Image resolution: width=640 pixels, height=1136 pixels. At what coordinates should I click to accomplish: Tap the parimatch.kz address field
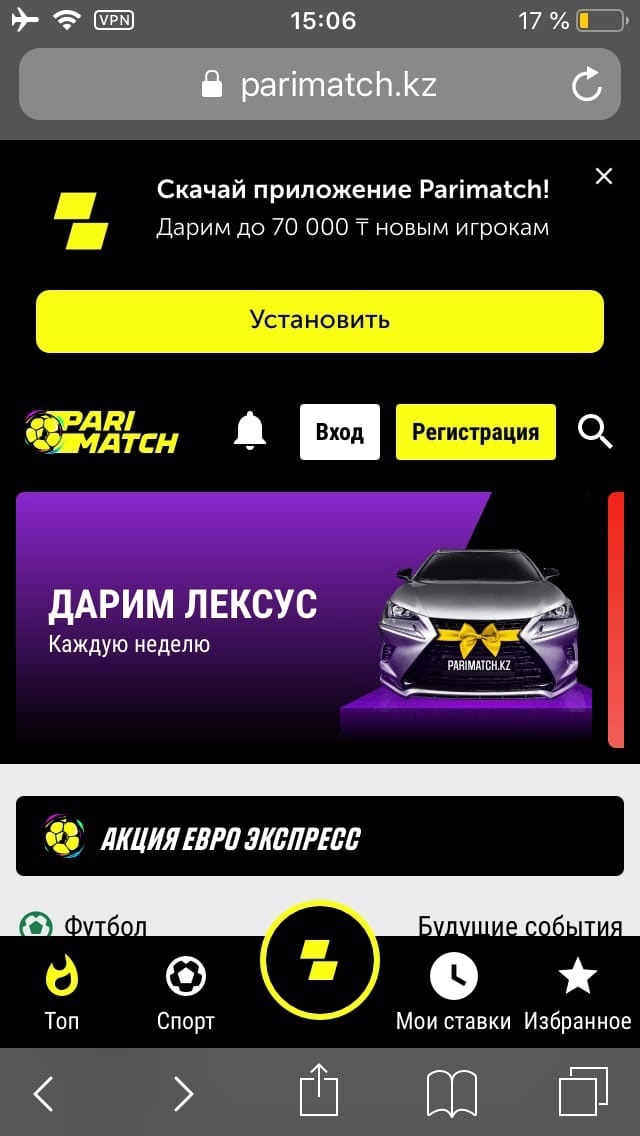(x=320, y=84)
